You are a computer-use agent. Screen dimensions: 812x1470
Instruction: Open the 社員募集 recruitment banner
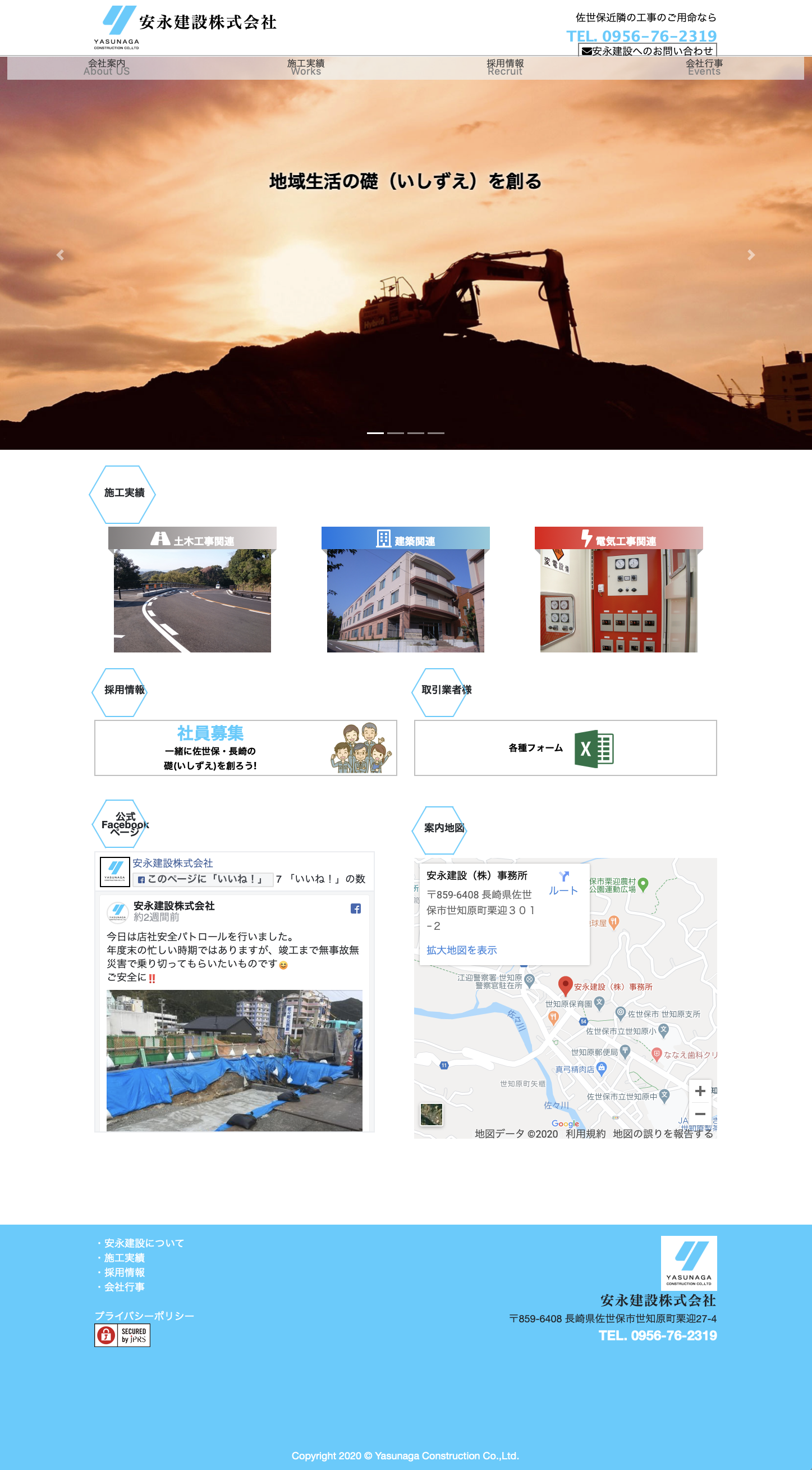click(245, 747)
